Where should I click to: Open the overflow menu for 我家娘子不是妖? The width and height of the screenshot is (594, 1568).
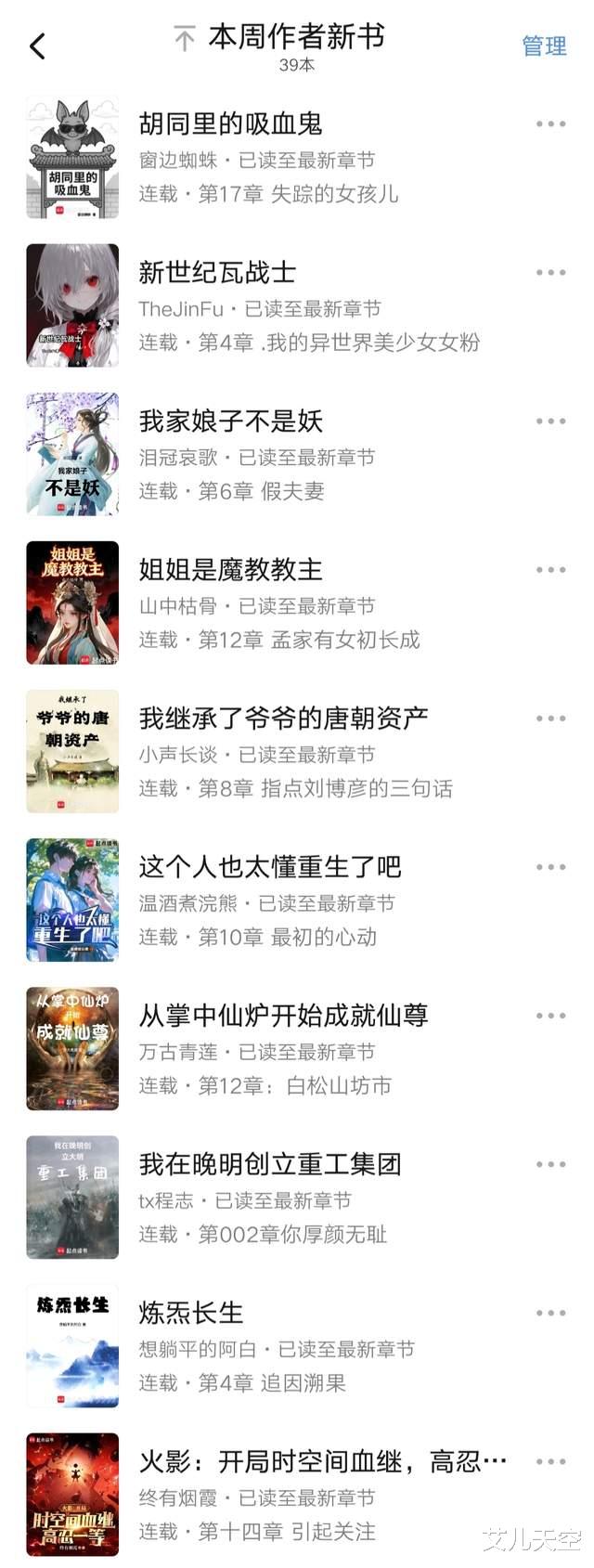(550, 421)
